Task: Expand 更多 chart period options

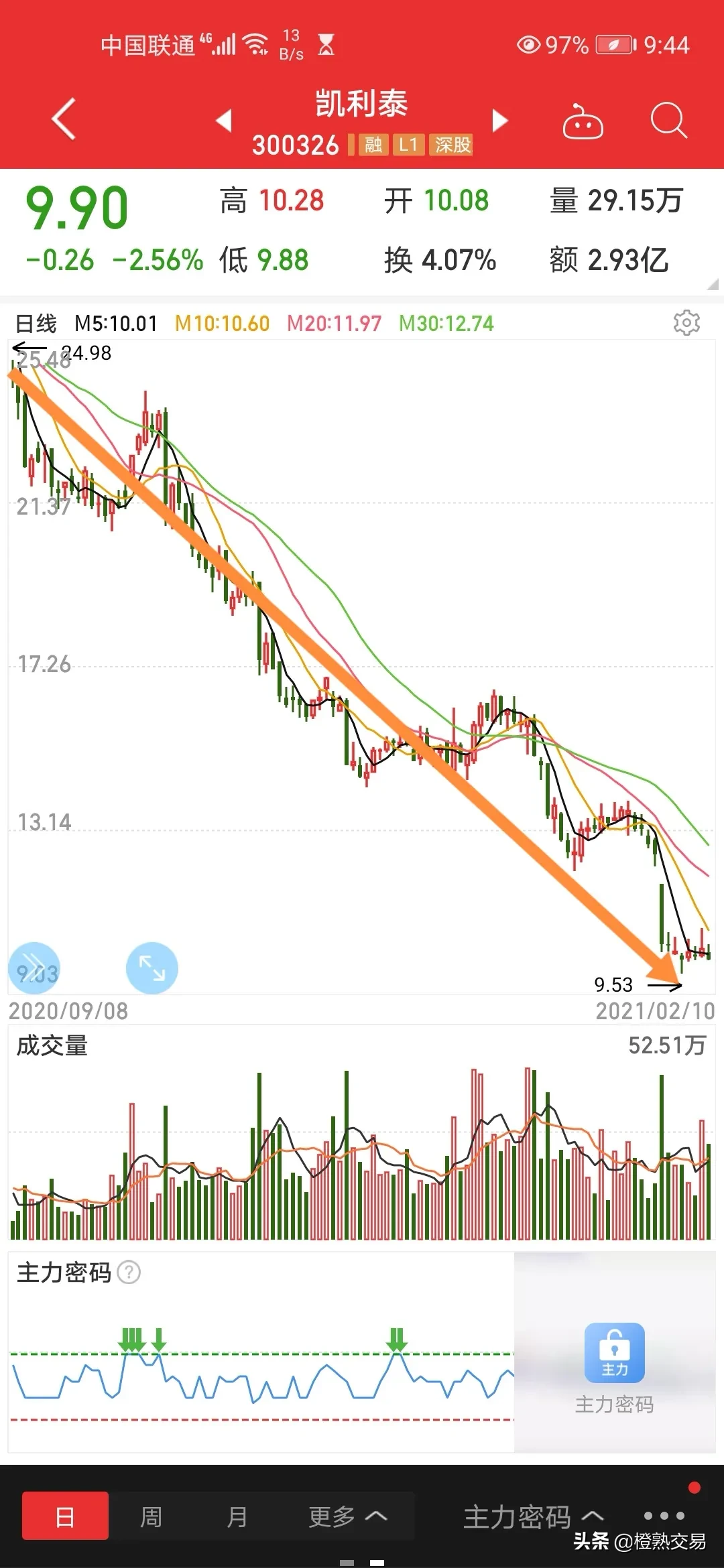Action: (x=347, y=1516)
